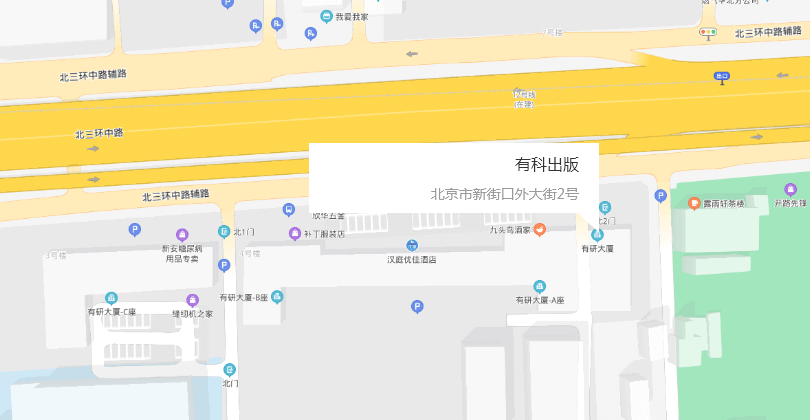810x420 pixels.
Task: Select the 缝纫机之家 shop marker
Action: click(192, 300)
